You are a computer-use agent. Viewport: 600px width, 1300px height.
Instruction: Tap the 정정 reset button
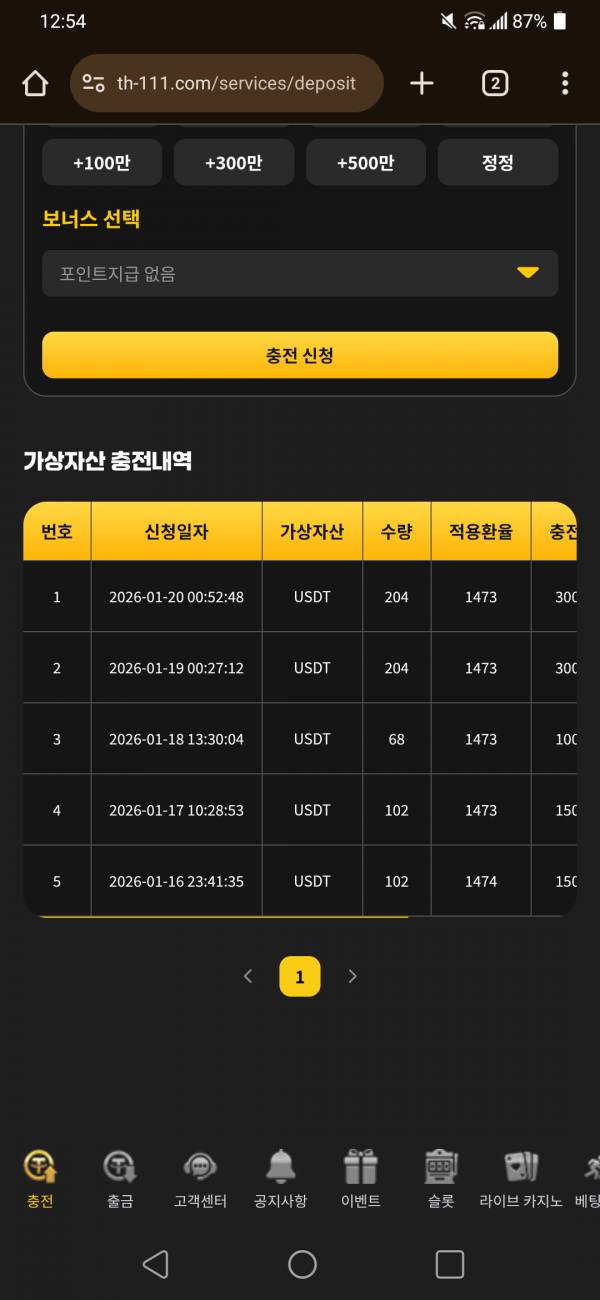tap(498, 163)
